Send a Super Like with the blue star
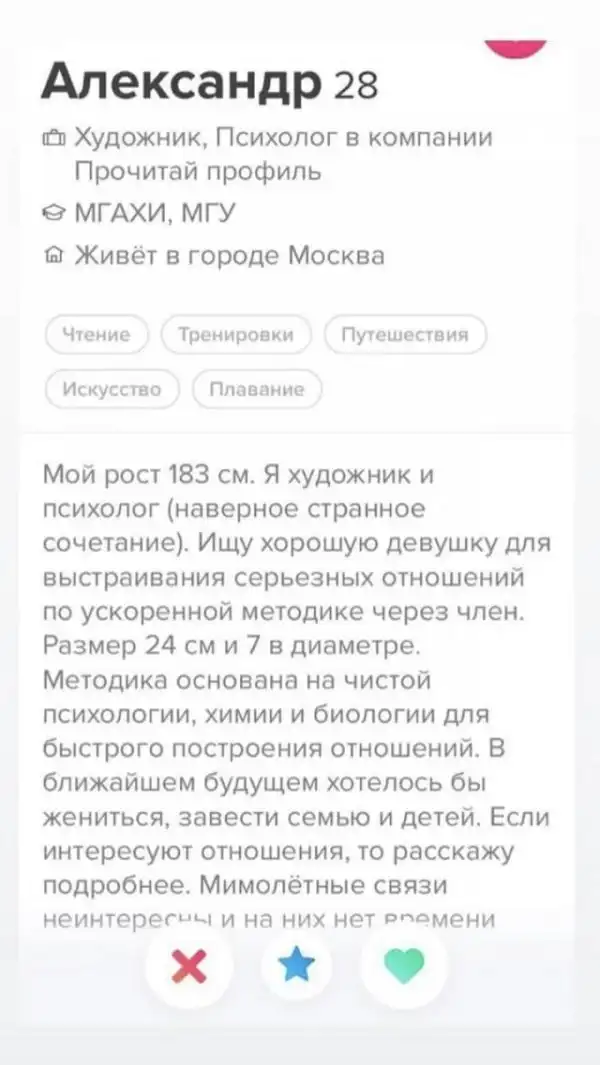The height and width of the screenshot is (1065, 600). (296, 966)
